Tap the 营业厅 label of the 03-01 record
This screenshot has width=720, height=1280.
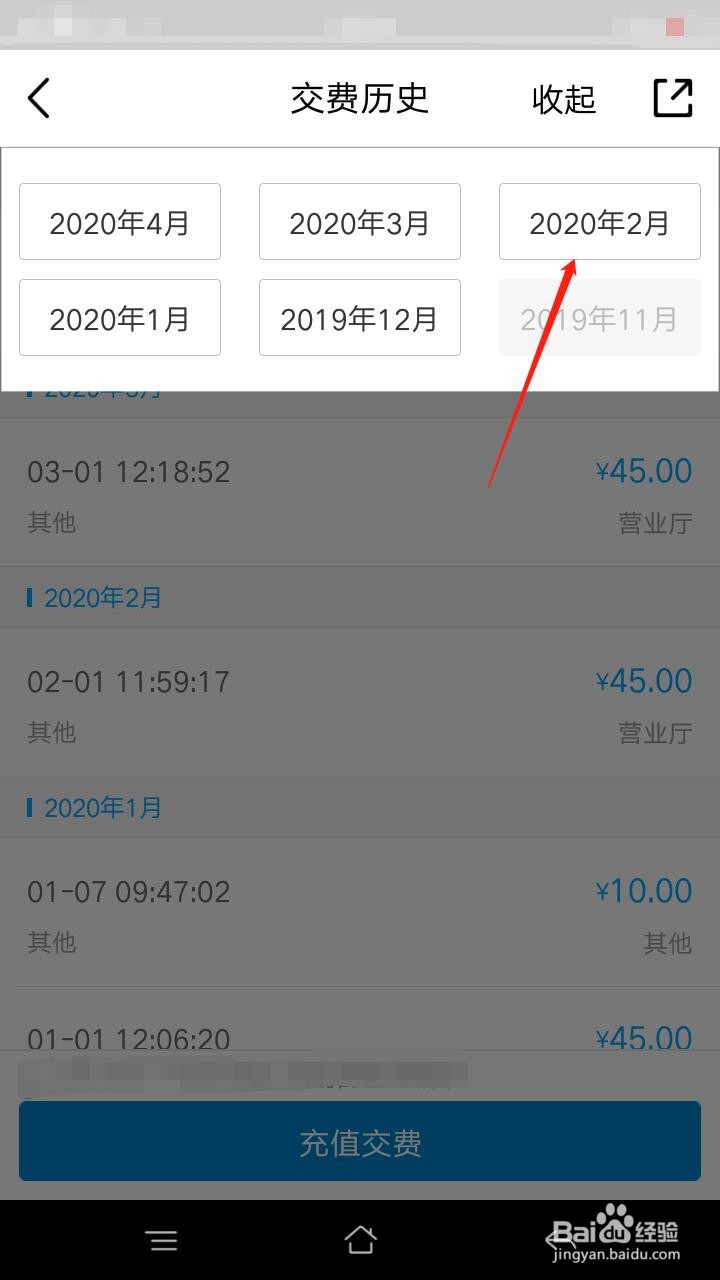point(655,522)
